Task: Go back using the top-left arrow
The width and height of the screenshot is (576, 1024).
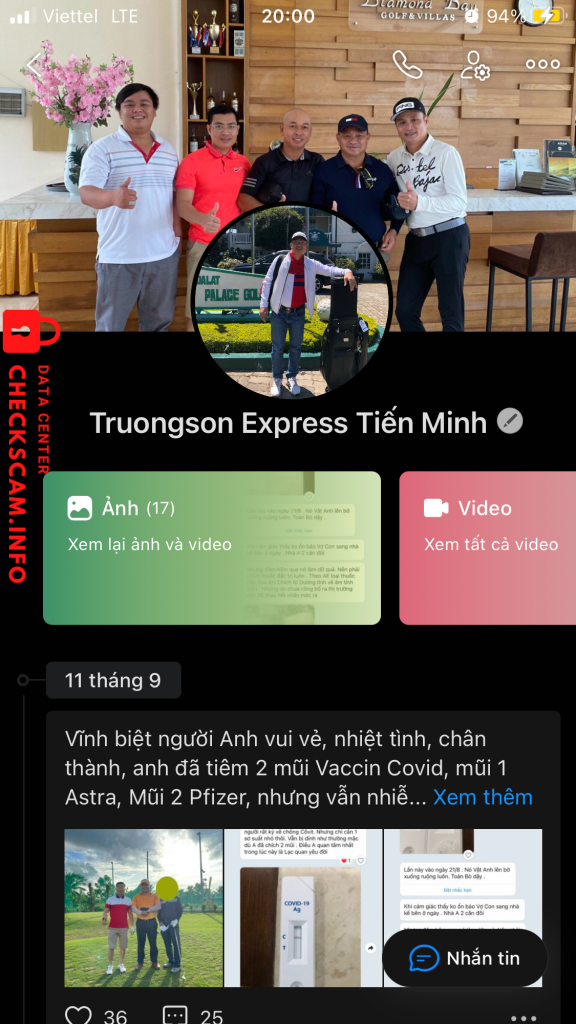Action: [x=34, y=65]
